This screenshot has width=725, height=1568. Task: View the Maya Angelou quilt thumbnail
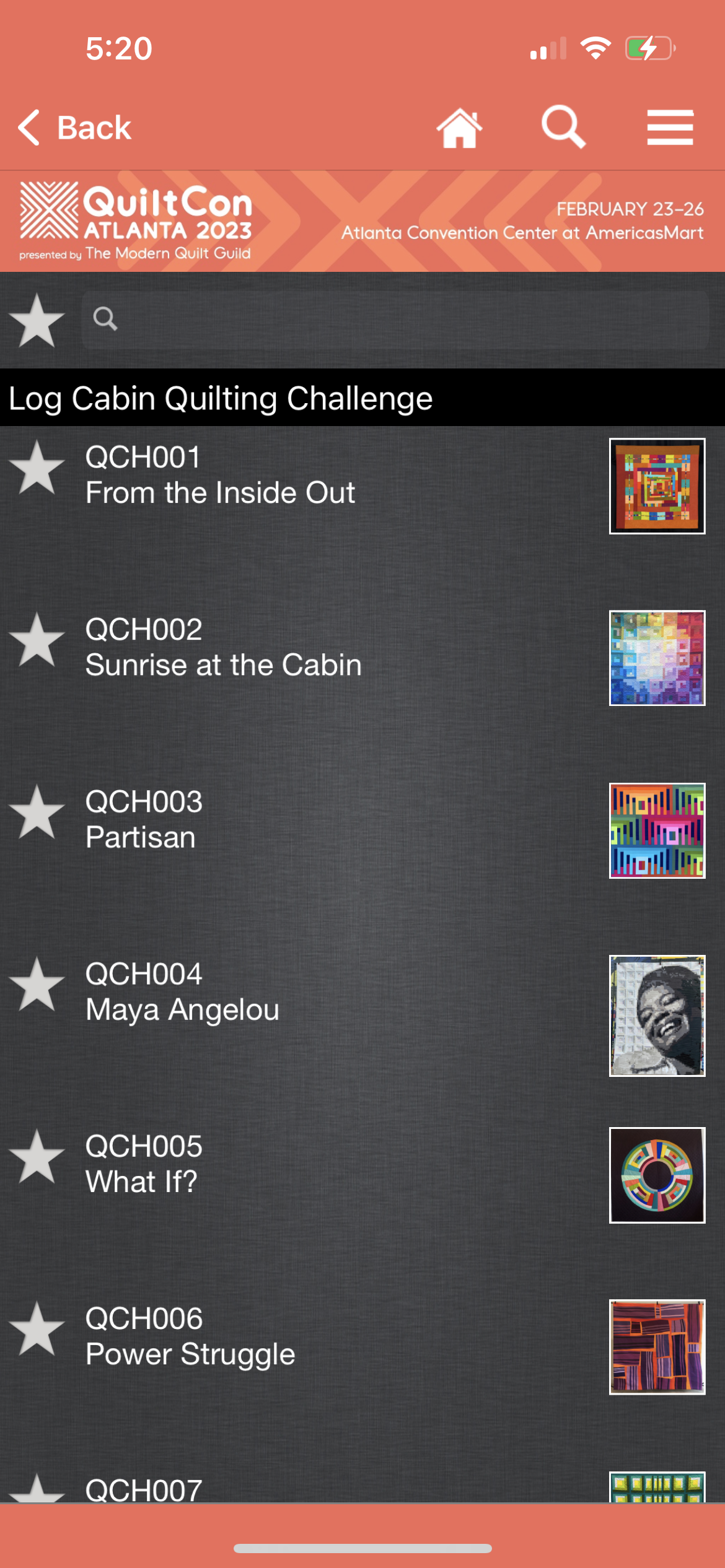[x=657, y=1016]
